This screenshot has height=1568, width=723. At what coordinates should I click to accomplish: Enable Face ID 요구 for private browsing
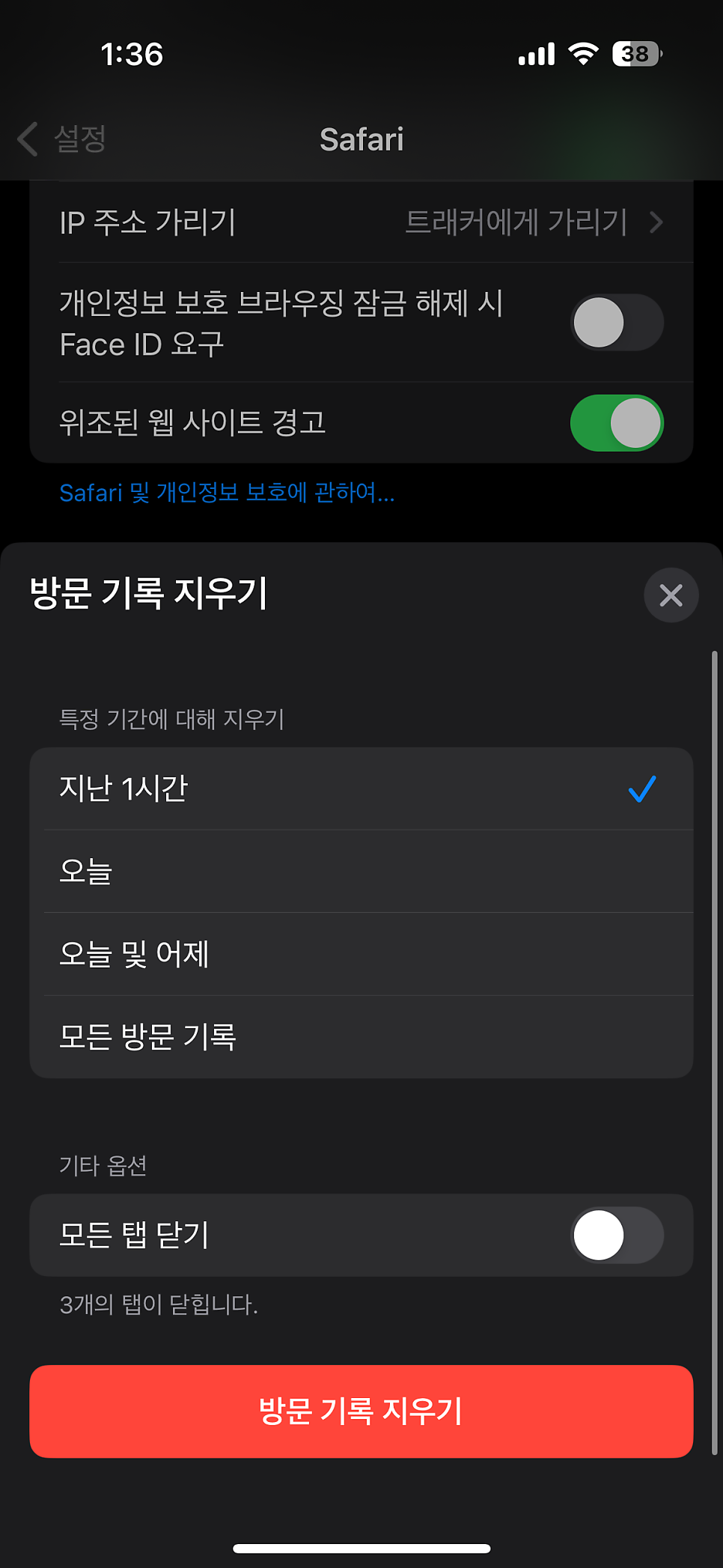(617, 323)
